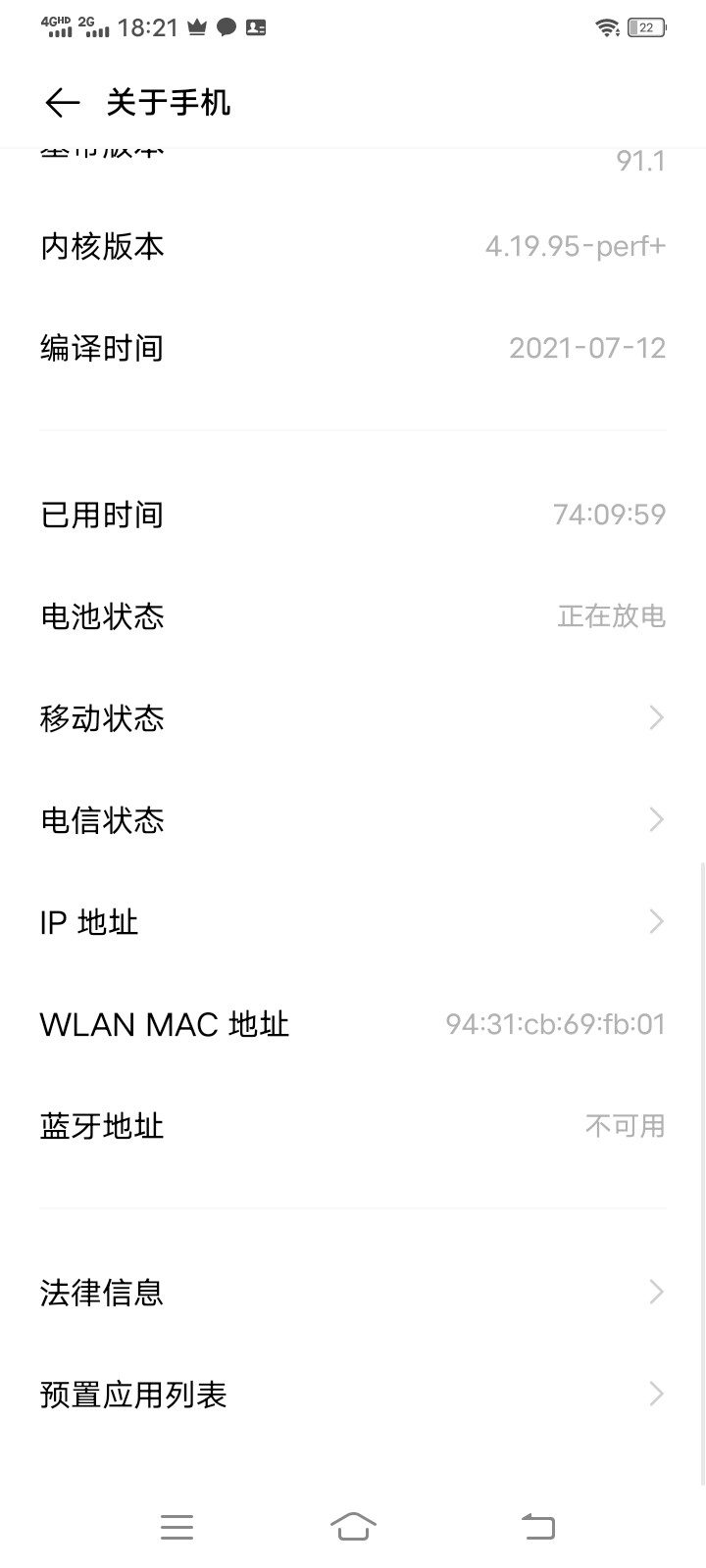Tap the system home button
Viewport: 706px width, 1568px height.
click(x=353, y=1526)
